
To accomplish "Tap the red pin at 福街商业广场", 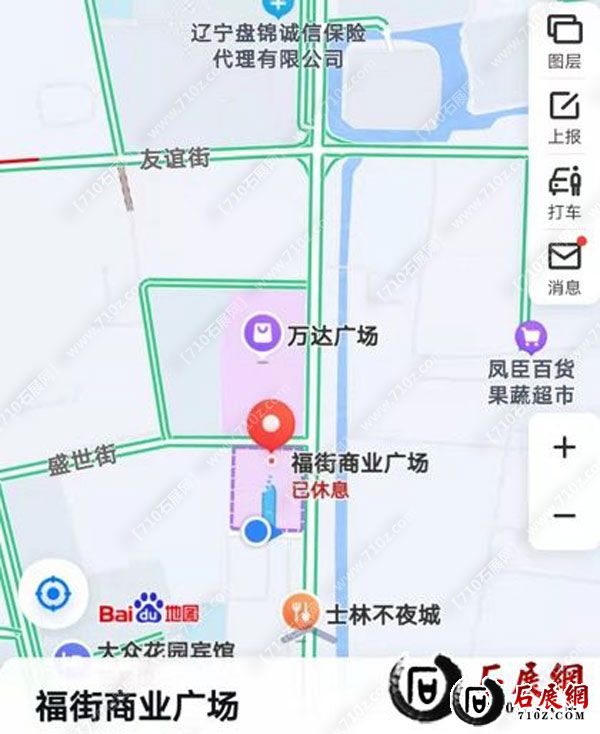I will (x=270, y=424).
